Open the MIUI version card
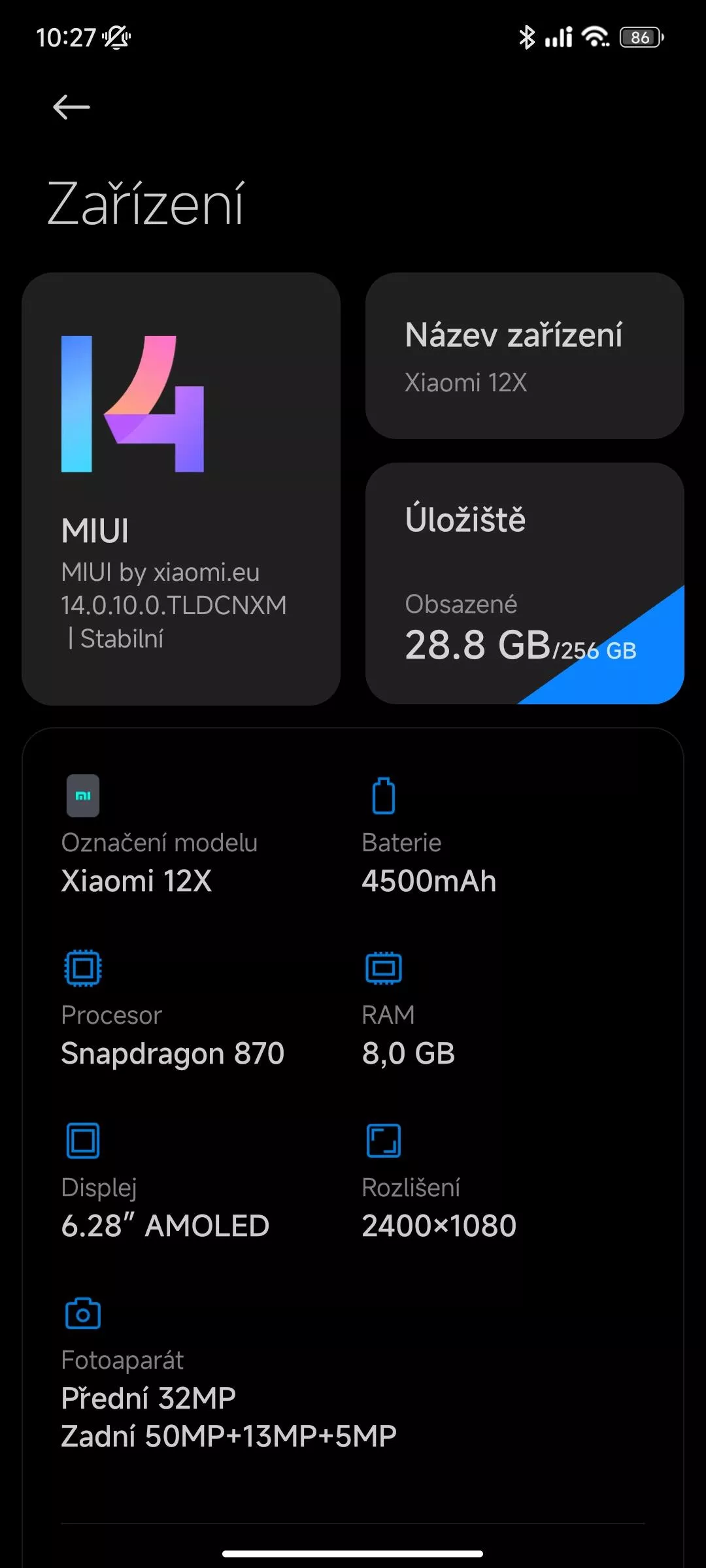706x1568 pixels. pyautogui.click(x=181, y=489)
